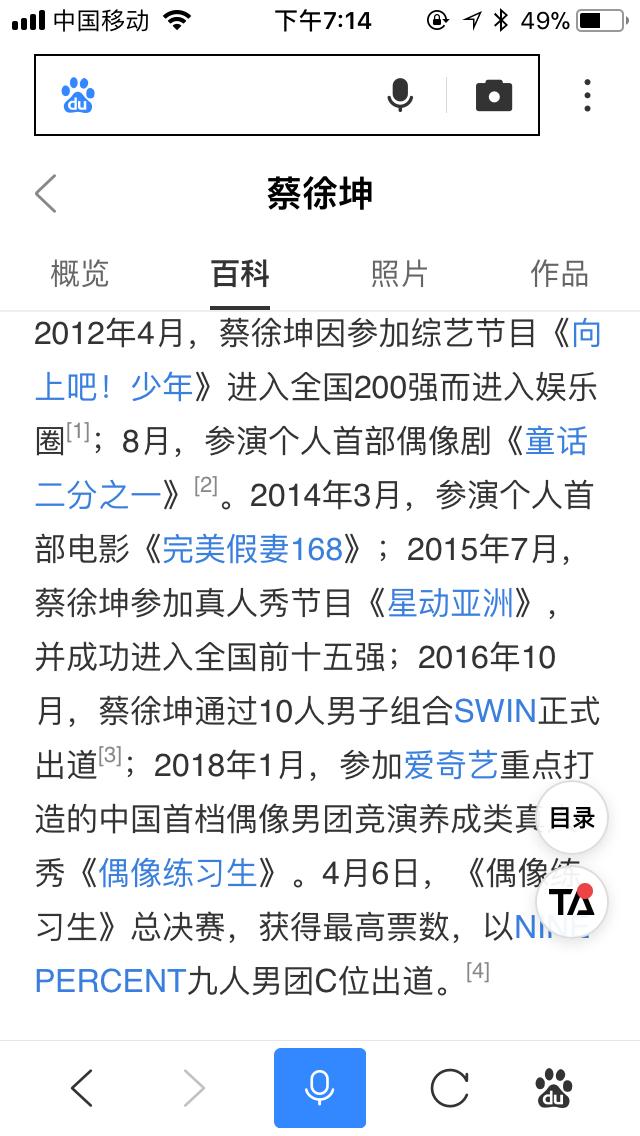Image resolution: width=640 pixels, height=1136 pixels.
Task: Reload the page with refresh icon
Action: click(449, 1088)
